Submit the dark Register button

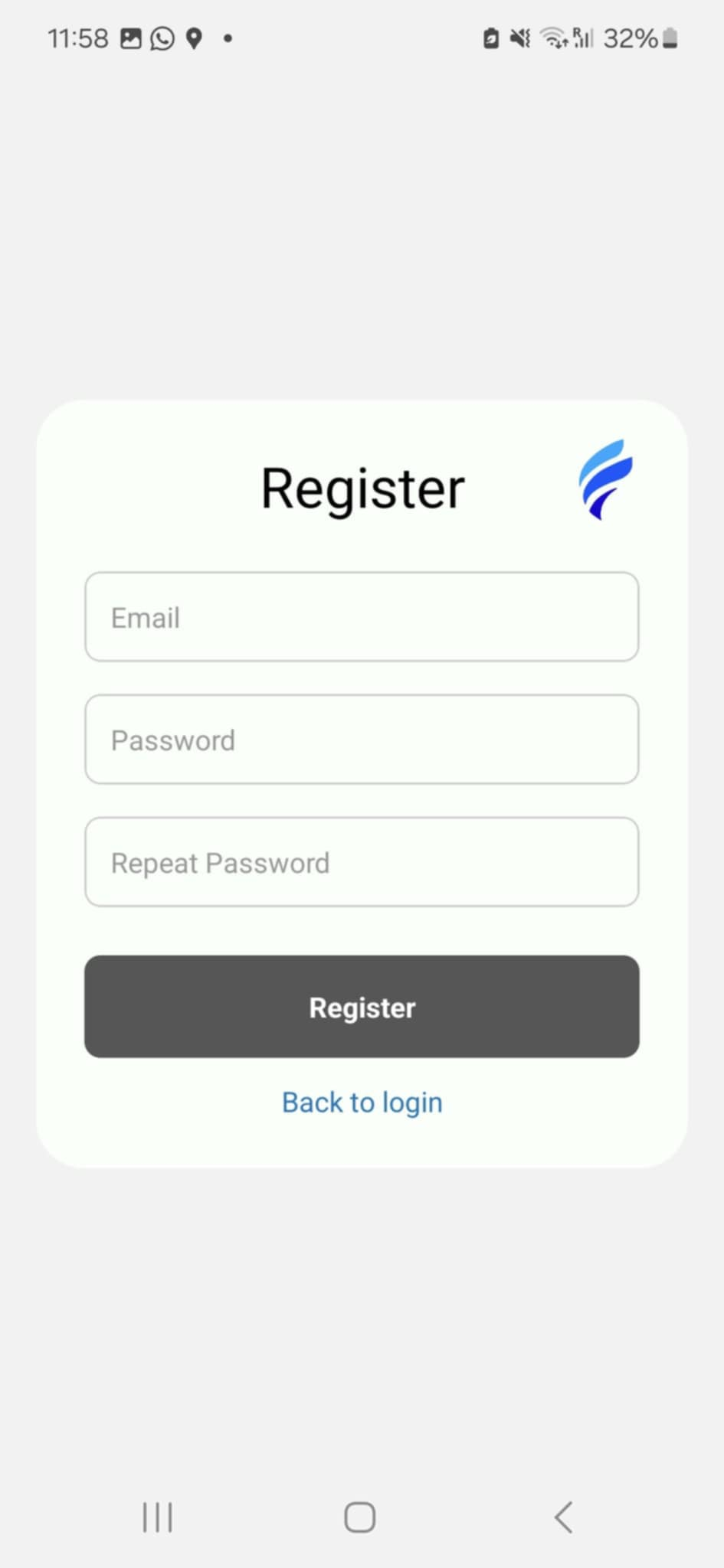[x=362, y=1007]
